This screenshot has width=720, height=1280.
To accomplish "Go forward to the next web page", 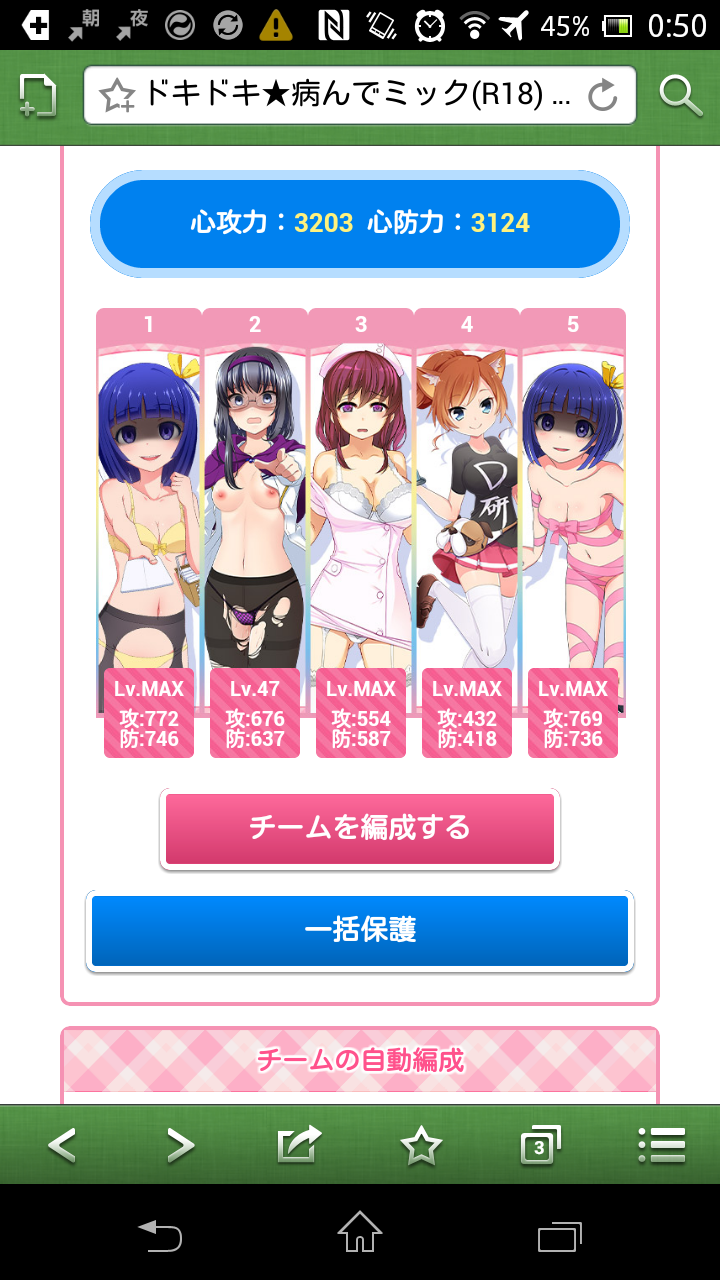I will tap(180, 1145).
